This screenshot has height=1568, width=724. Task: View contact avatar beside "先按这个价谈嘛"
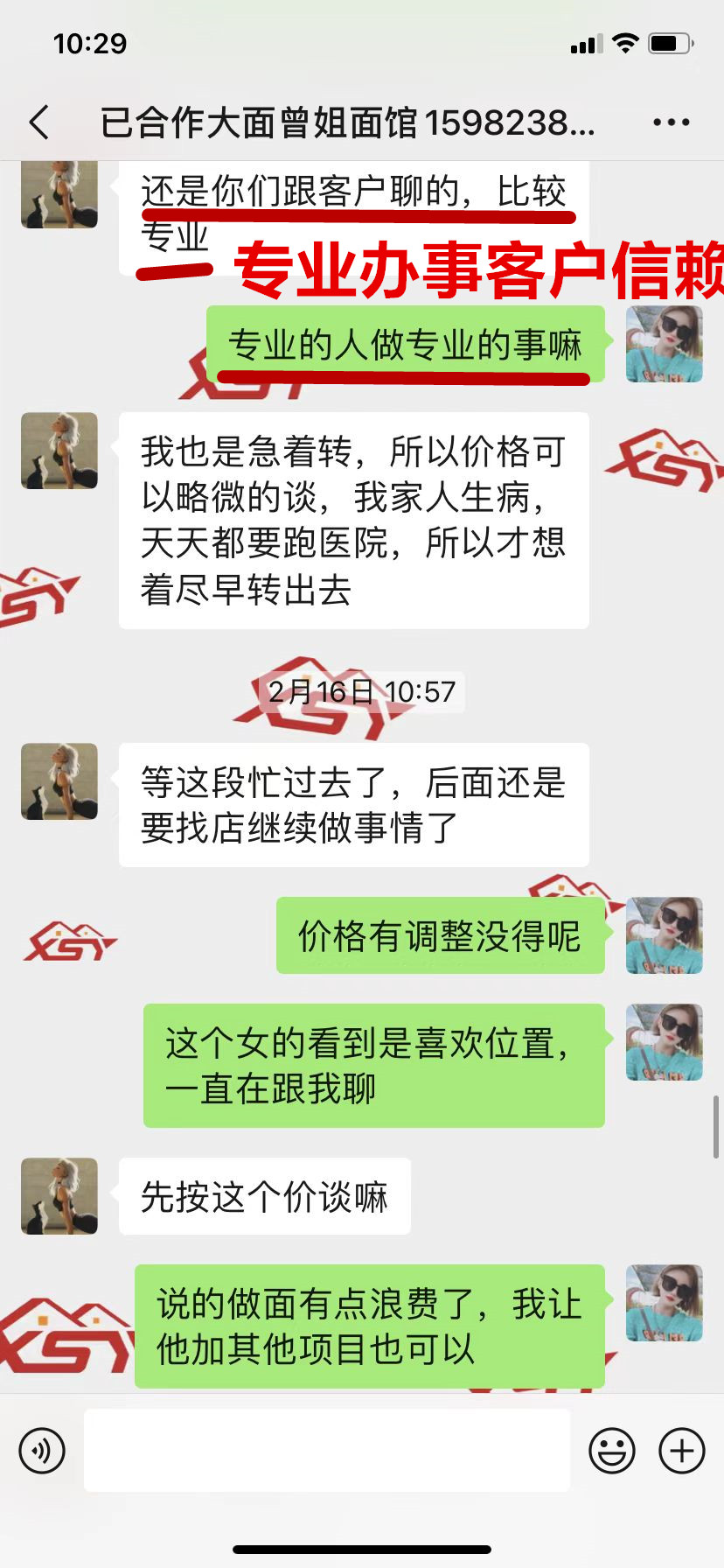[59, 1196]
